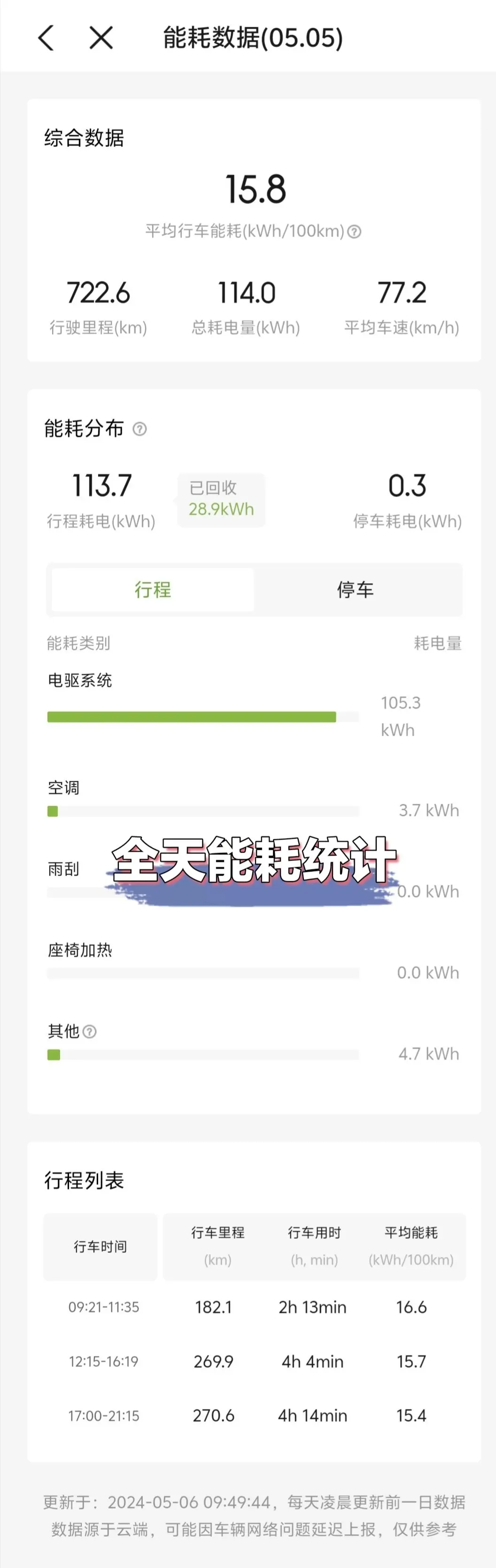Image resolution: width=496 pixels, height=1568 pixels.
Task: Show the 能耗分布 help info
Action: point(139,429)
